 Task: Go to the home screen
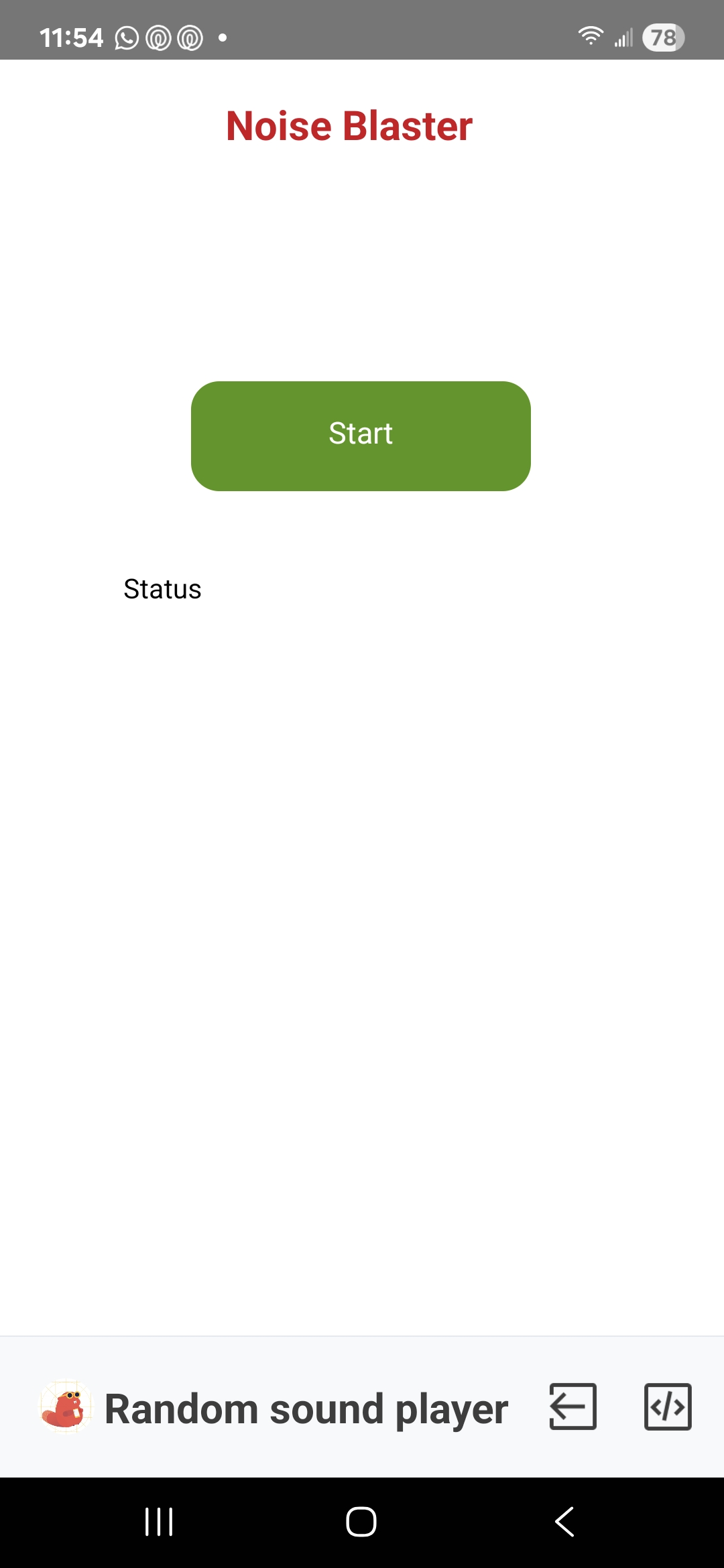(361, 1522)
